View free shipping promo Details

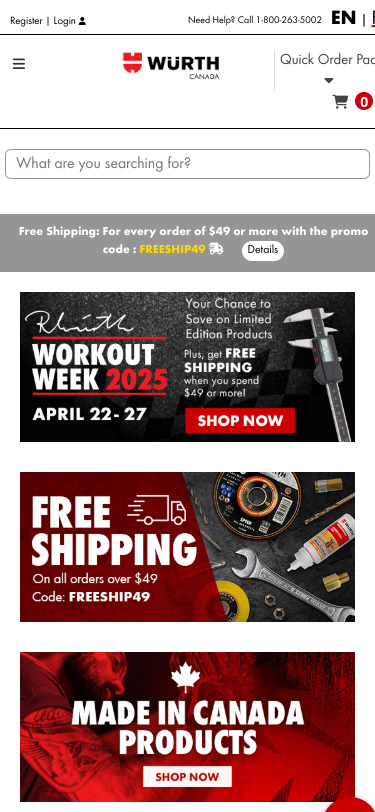(x=263, y=250)
